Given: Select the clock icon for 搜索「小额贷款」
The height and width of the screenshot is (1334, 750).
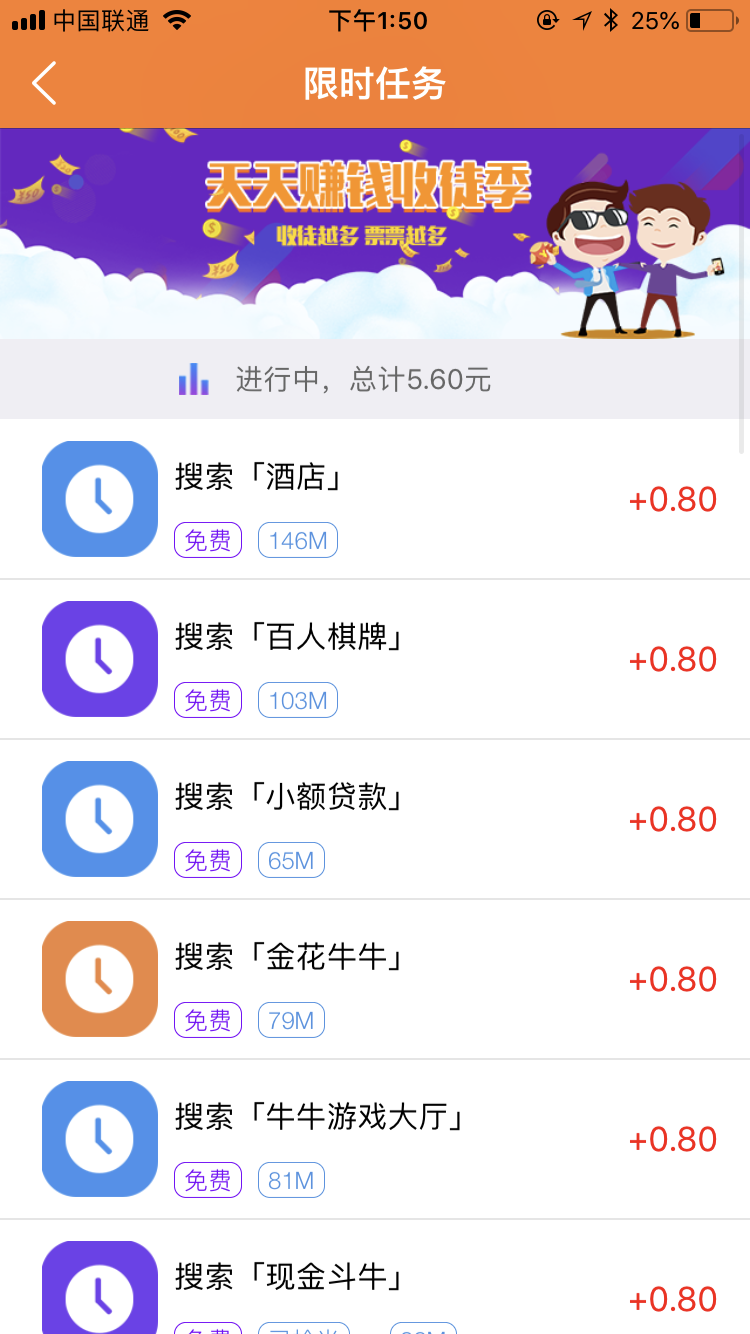Looking at the screenshot, I should tap(99, 818).
